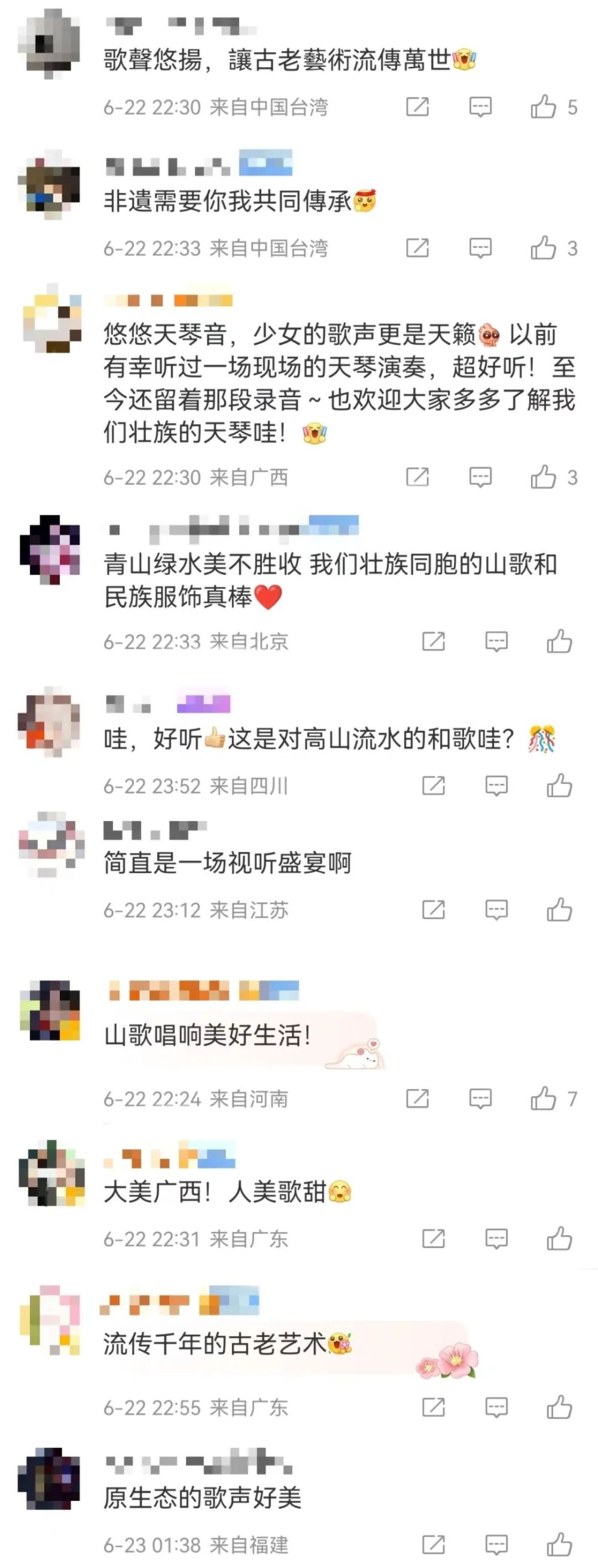598x1568 pixels.
Task: Like the comment 青山绿水美不胜收
Action: pyautogui.click(x=559, y=642)
